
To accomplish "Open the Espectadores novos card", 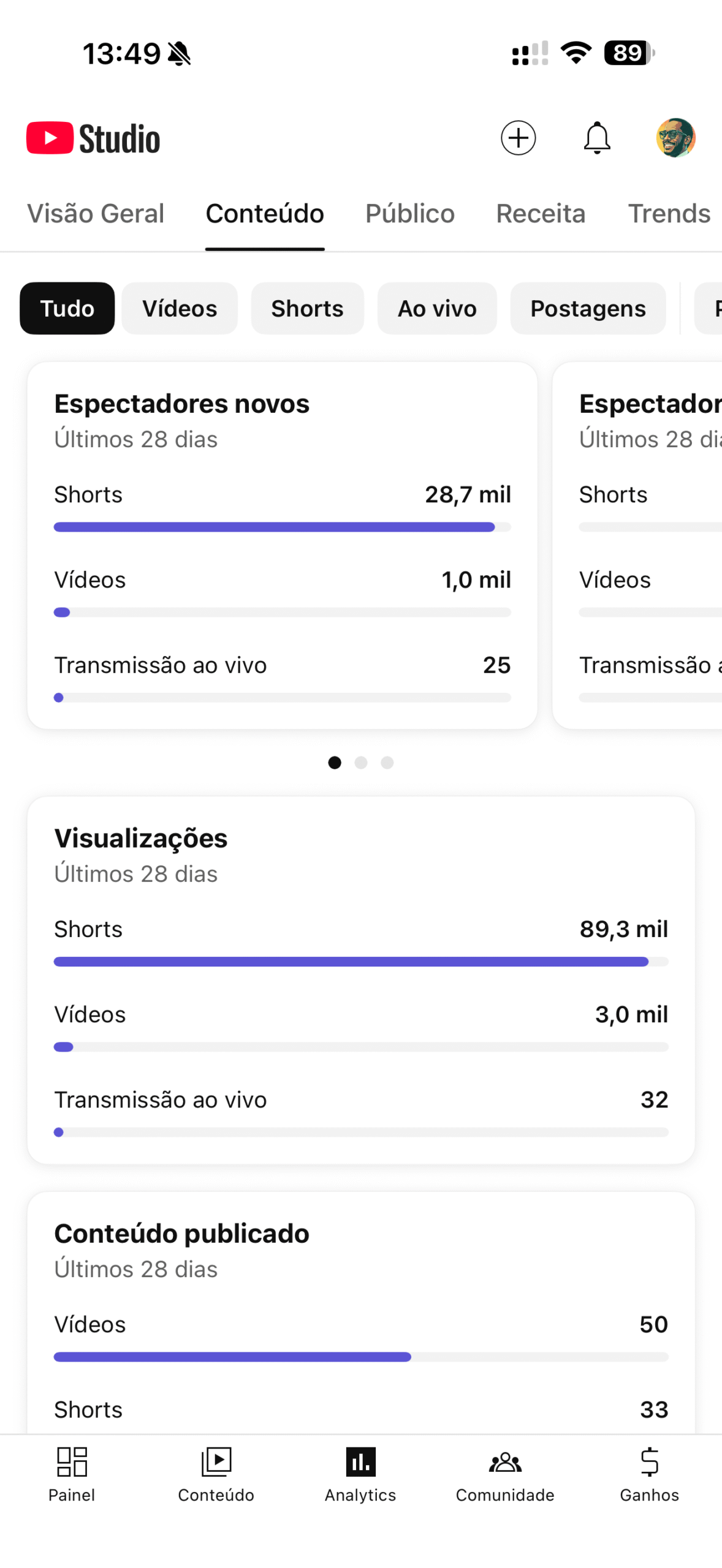I will pyautogui.click(x=282, y=544).
